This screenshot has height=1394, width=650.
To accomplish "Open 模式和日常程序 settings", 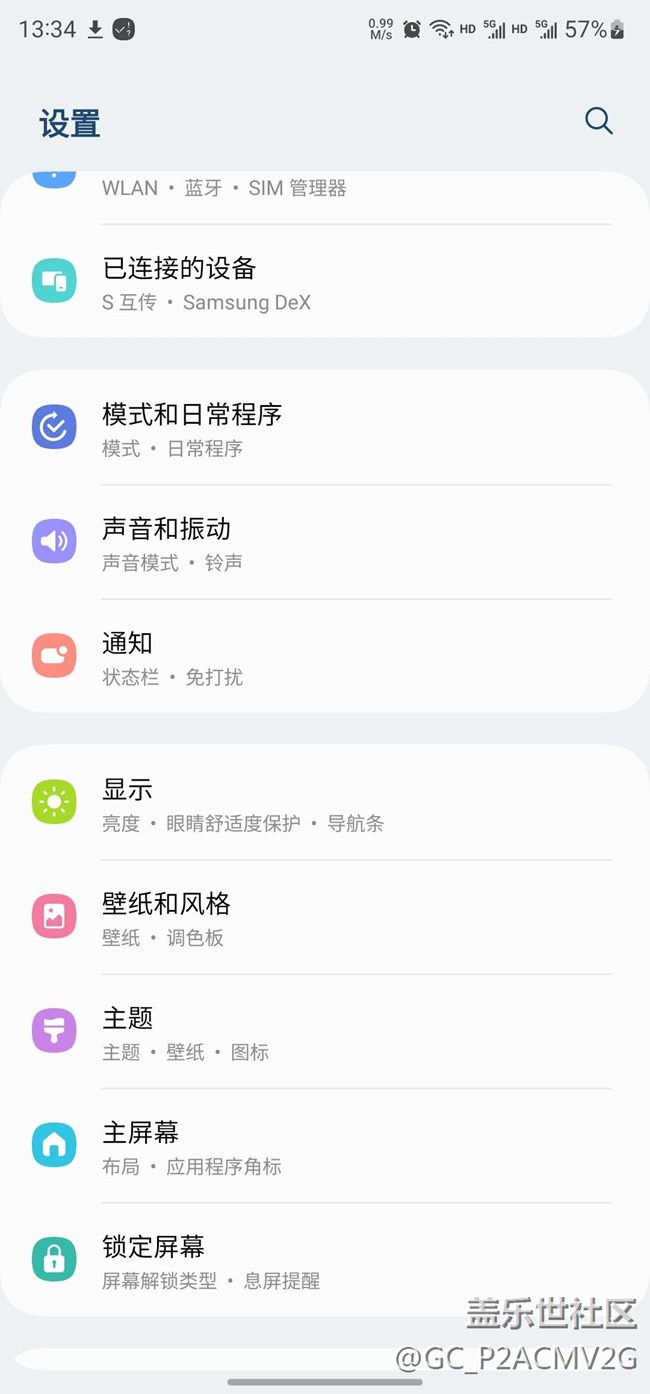I will 325,429.
